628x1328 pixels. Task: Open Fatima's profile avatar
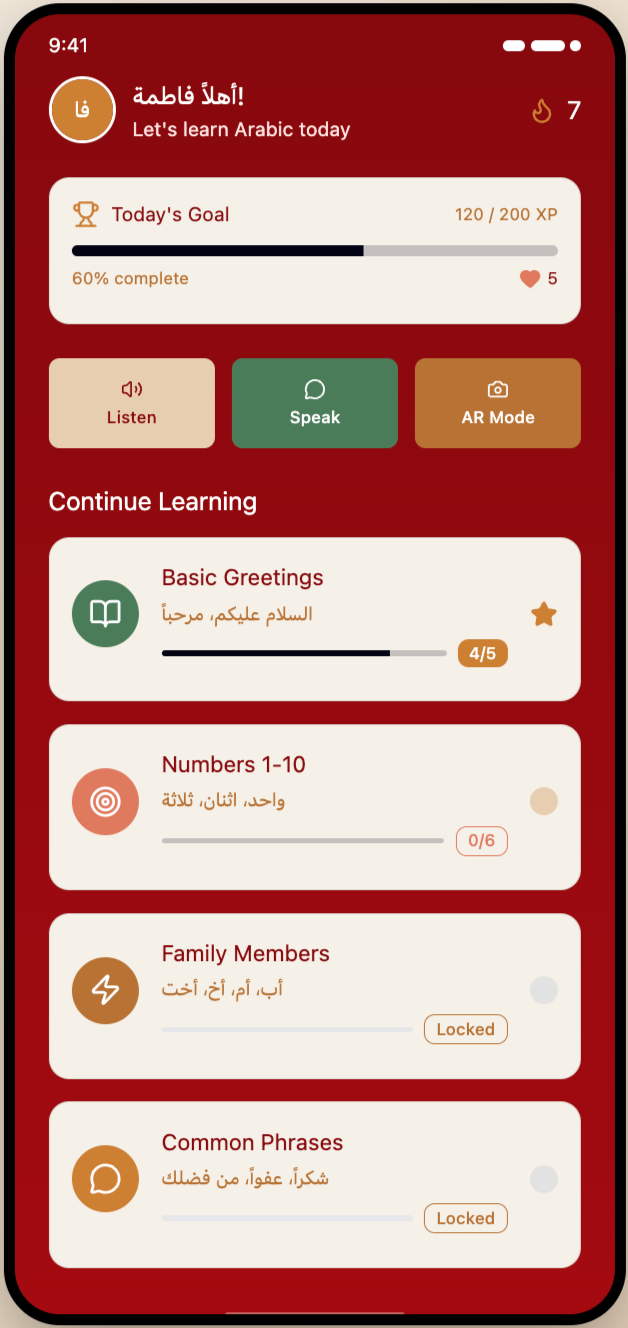[82, 110]
